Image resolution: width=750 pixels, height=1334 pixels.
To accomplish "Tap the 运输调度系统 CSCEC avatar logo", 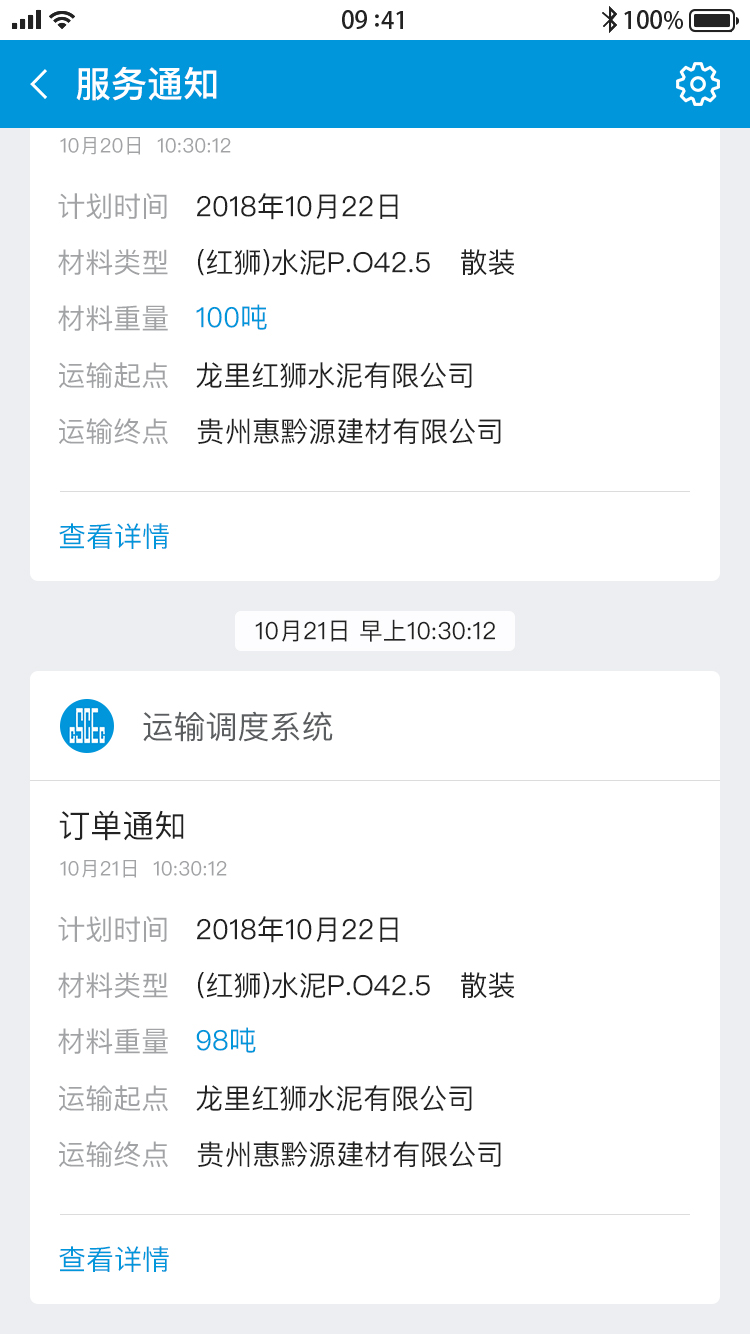I will click(87, 724).
